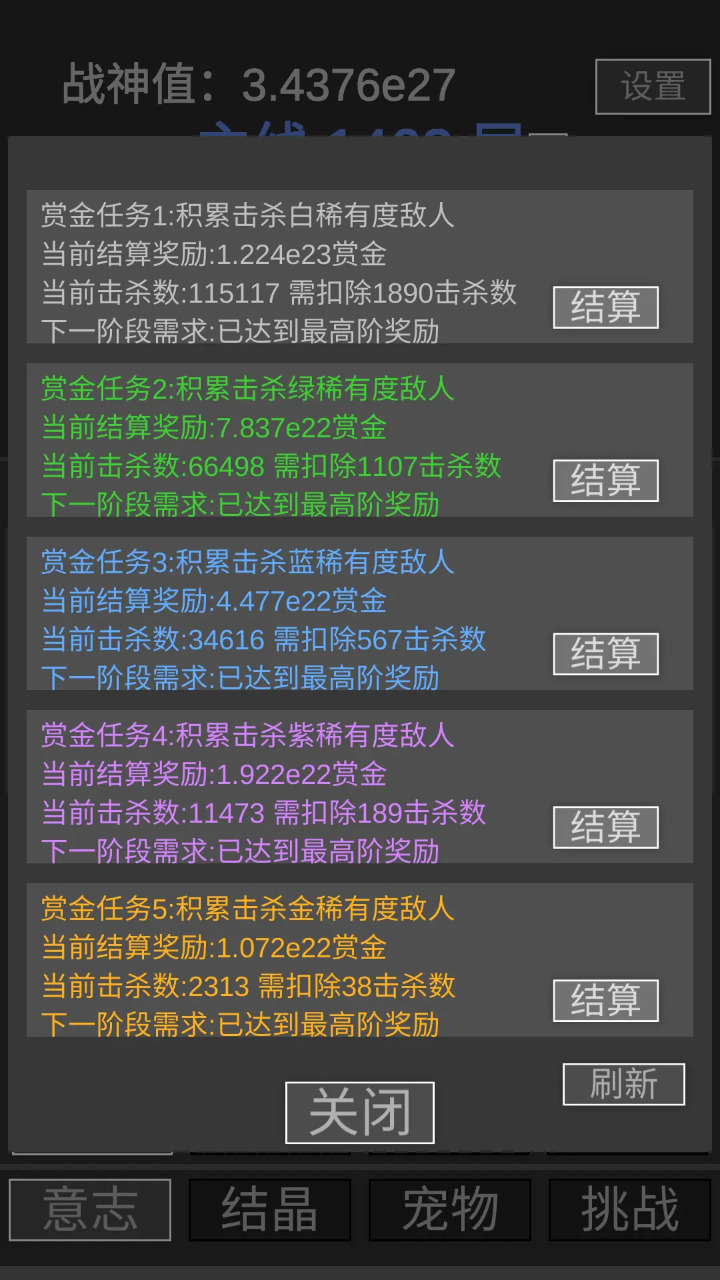Switch to the 意志 tab
720x1280 pixels.
pyautogui.click(x=90, y=1209)
